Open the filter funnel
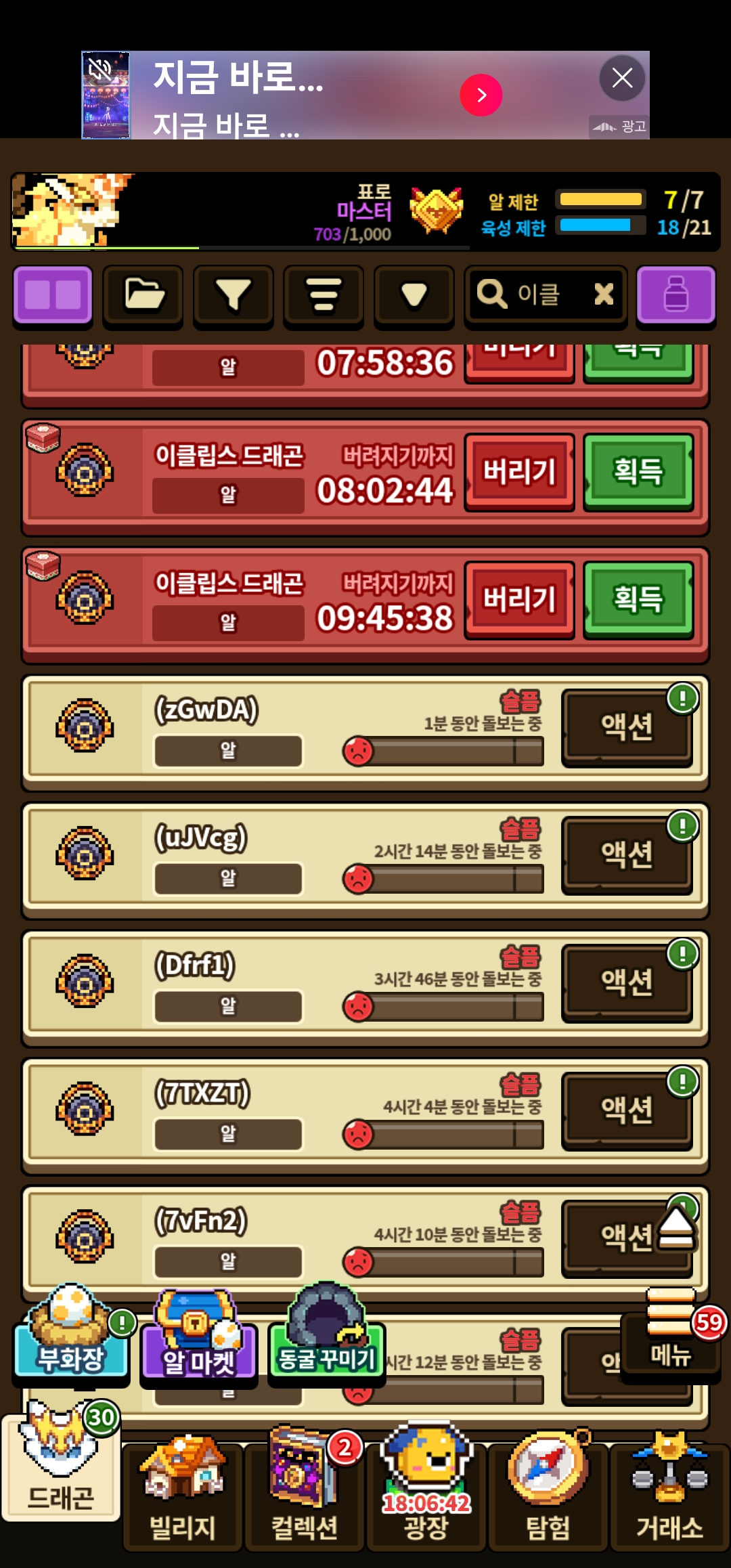This screenshot has height=1568, width=731. [234, 295]
